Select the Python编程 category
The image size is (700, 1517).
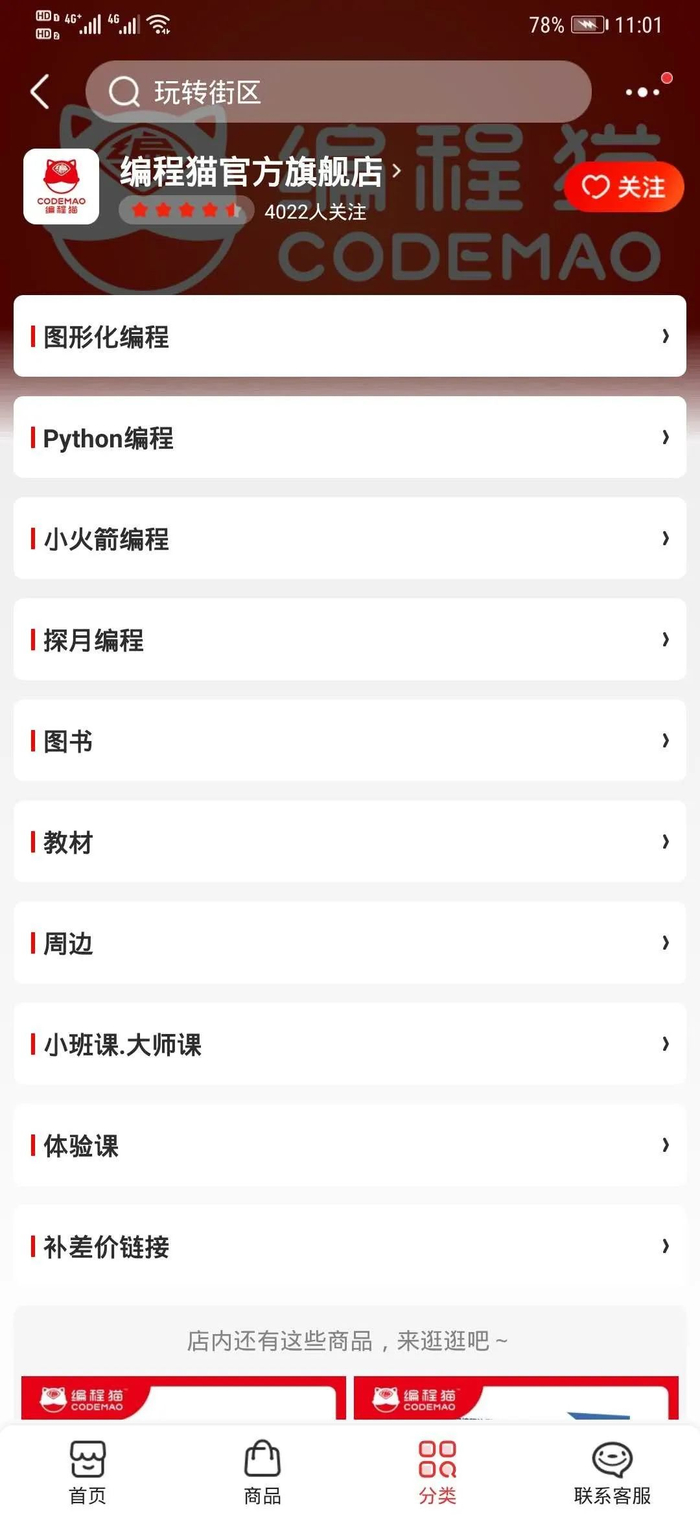pos(349,438)
